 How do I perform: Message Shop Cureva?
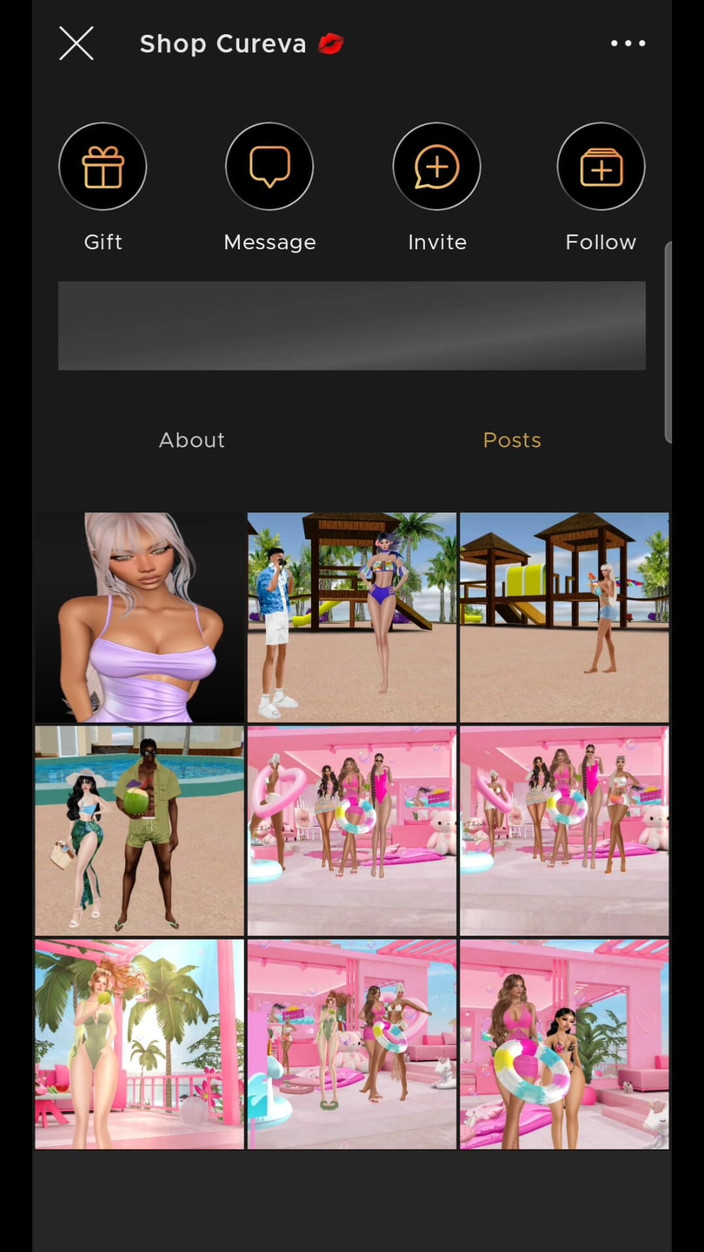pyautogui.click(x=269, y=167)
